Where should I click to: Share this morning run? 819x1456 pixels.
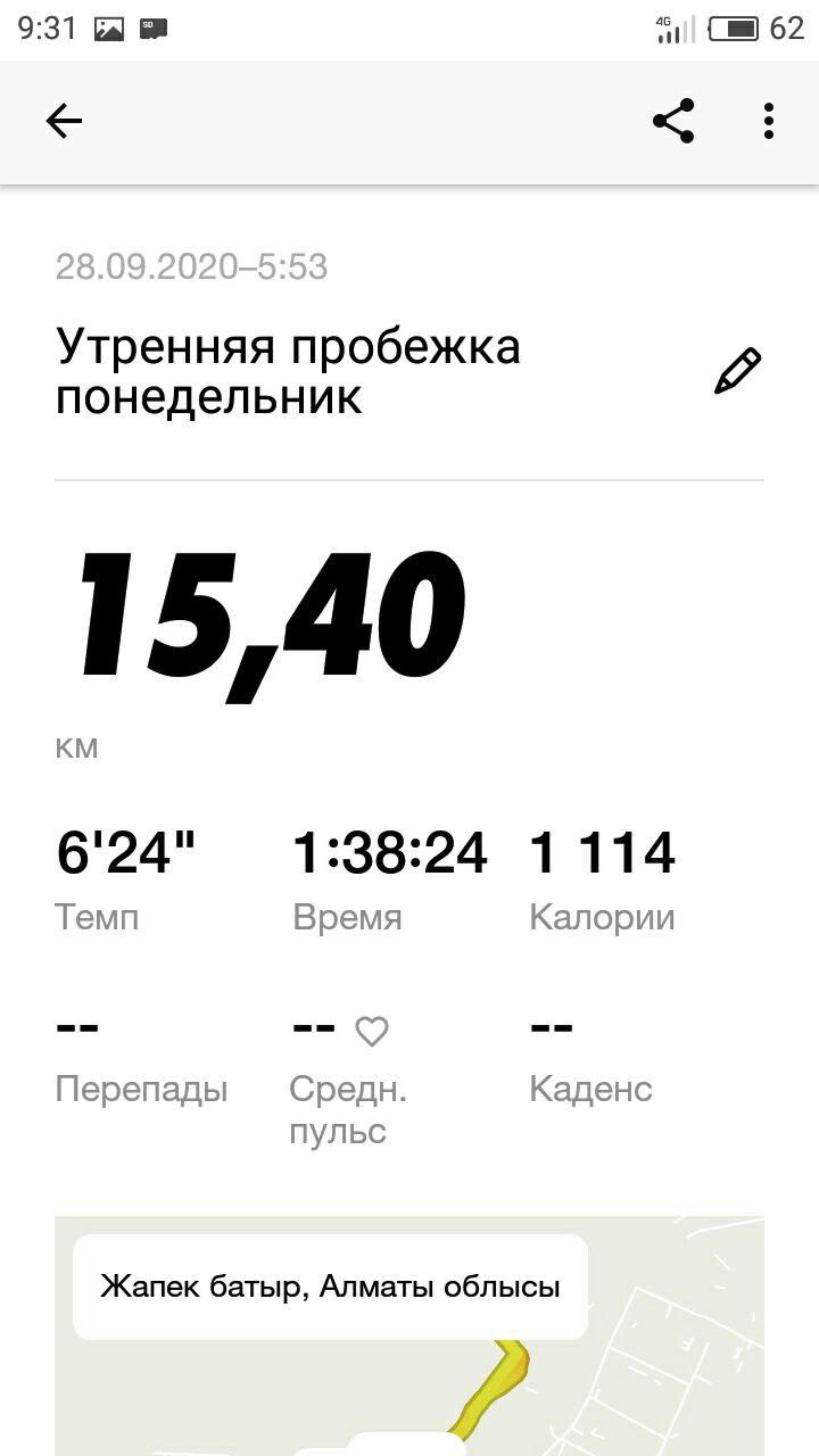(x=673, y=121)
